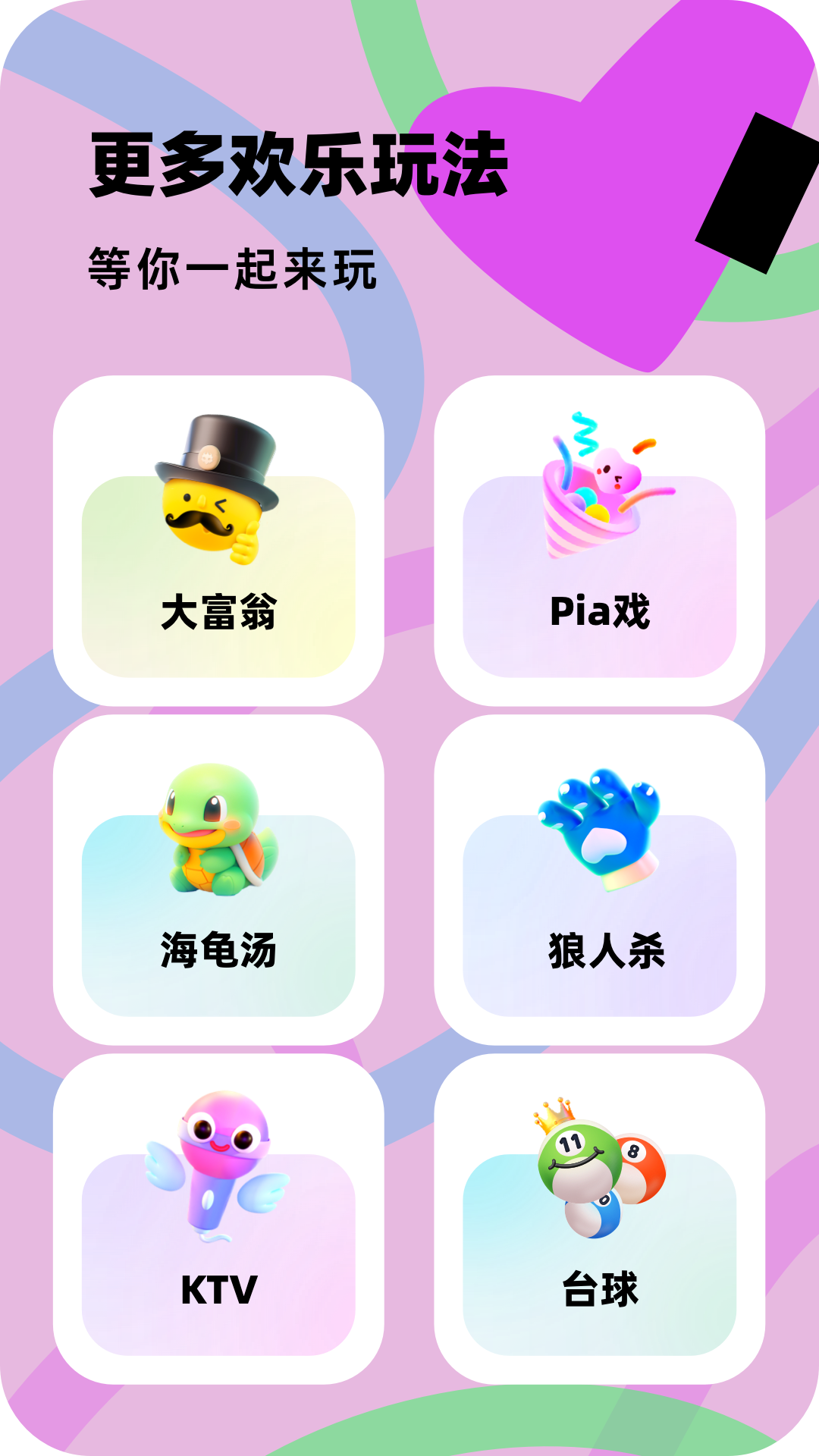The width and height of the screenshot is (819, 1456).
Task: Open the 台球 game card
Action: coord(599,1213)
